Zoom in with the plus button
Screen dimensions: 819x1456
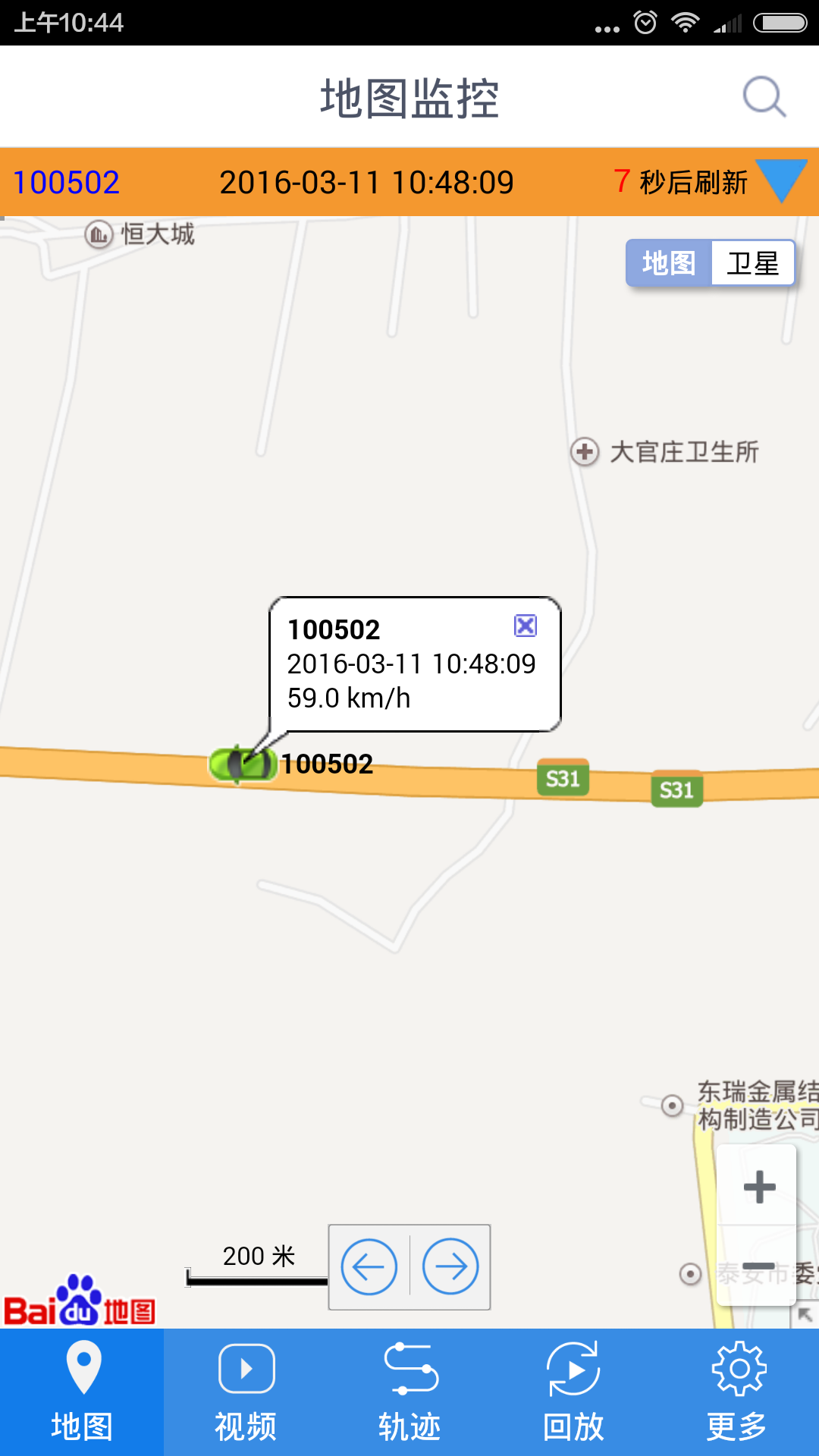tap(759, 1187)
